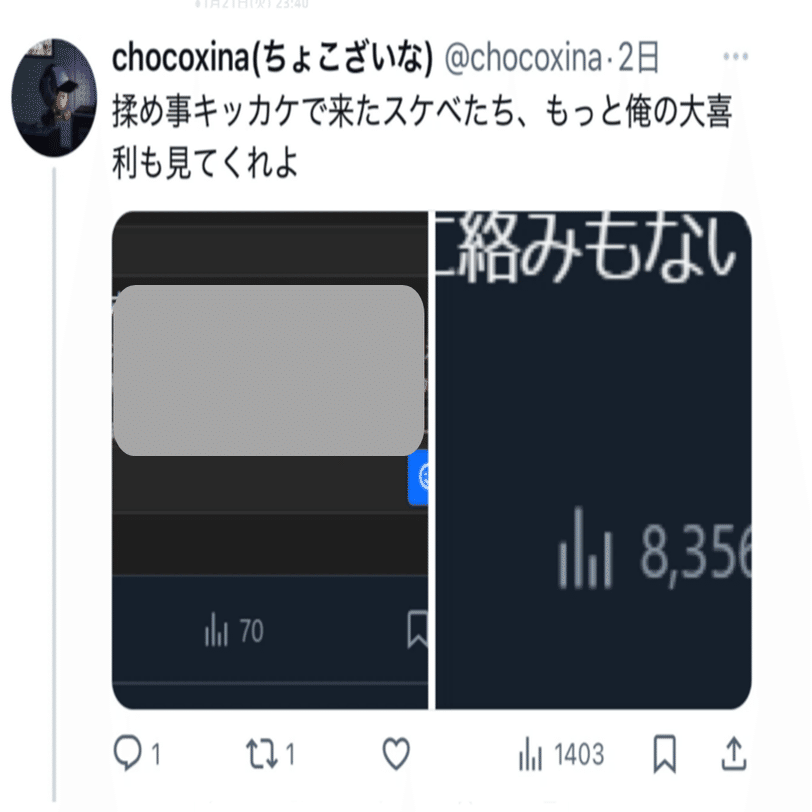Image resolution: width=812 pixels, height=812 pixels.
Task: Open the right attached image showing 8,356 views
Action: 593,460
